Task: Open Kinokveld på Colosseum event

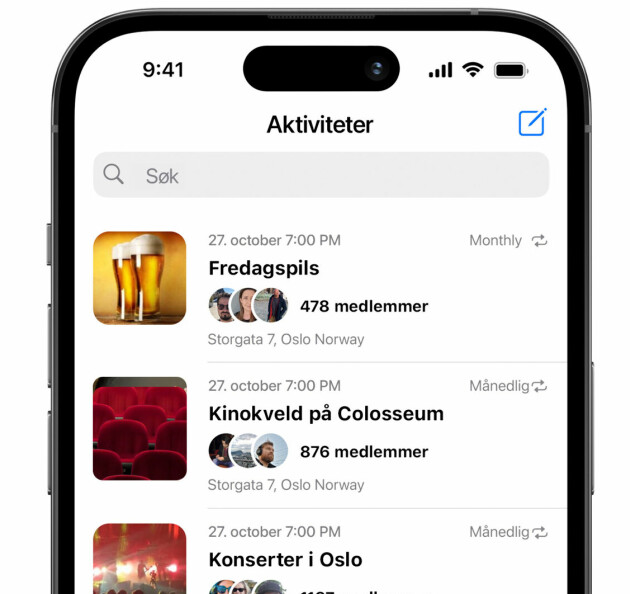Action: [x=325, y=414]
